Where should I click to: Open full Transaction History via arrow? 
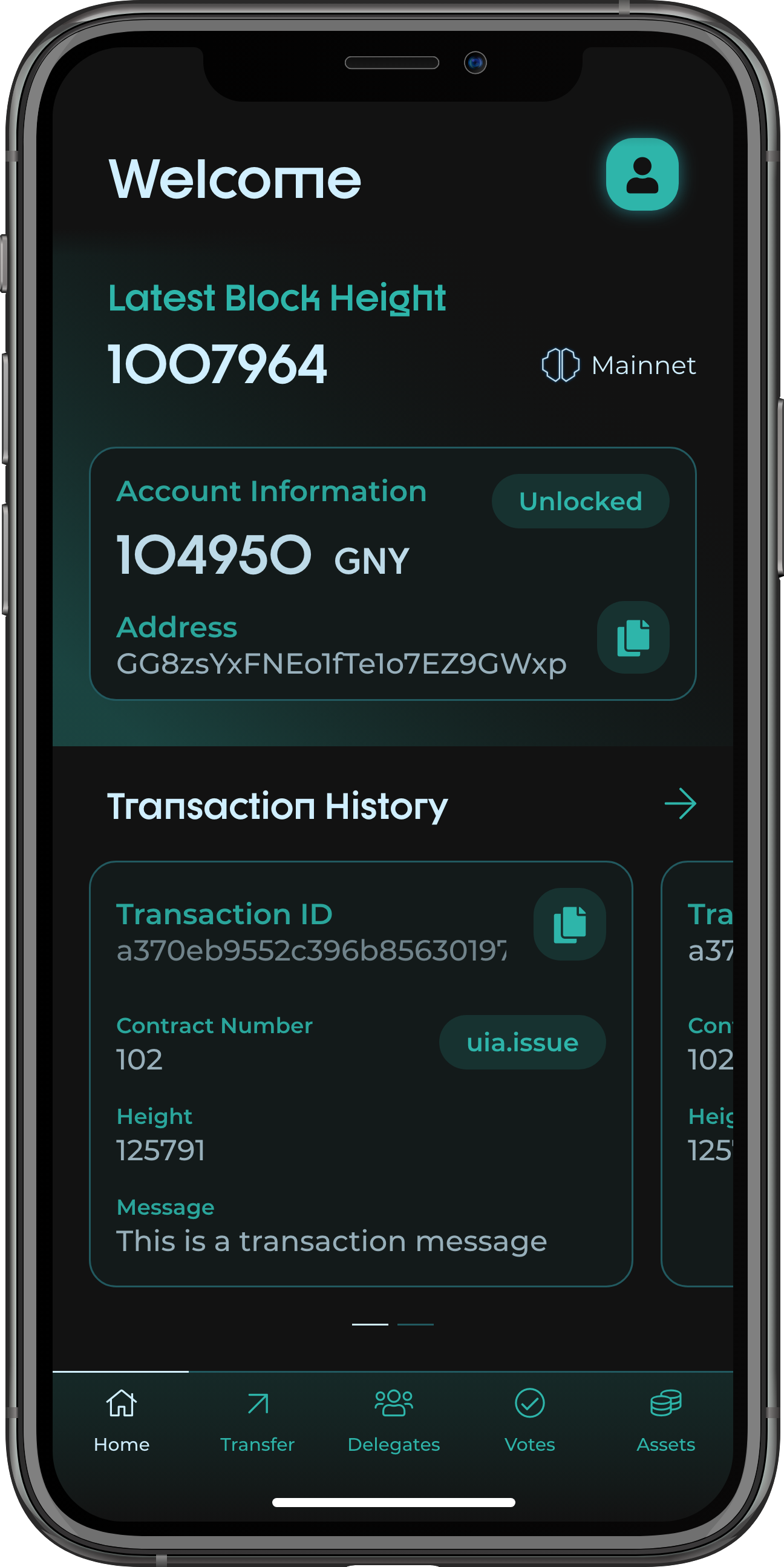point(680,804)
